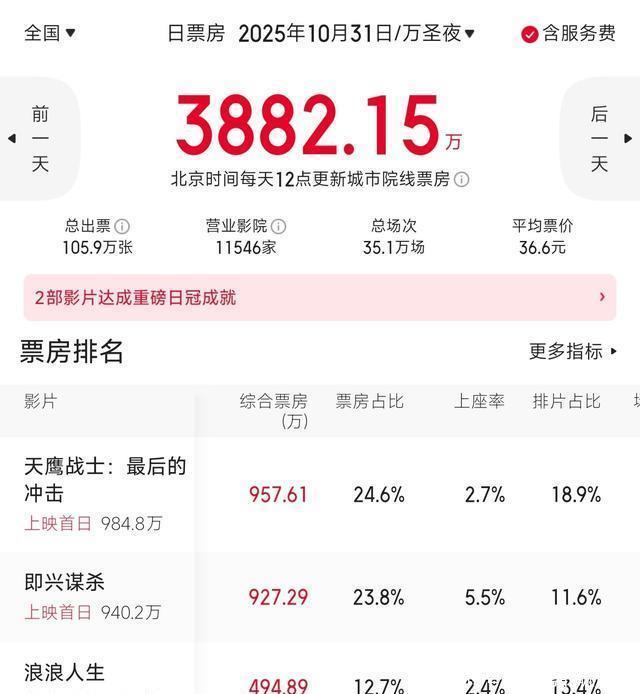Go to 前一天 box office
This screenshot has width=640, height=694.
pos(39,139)
